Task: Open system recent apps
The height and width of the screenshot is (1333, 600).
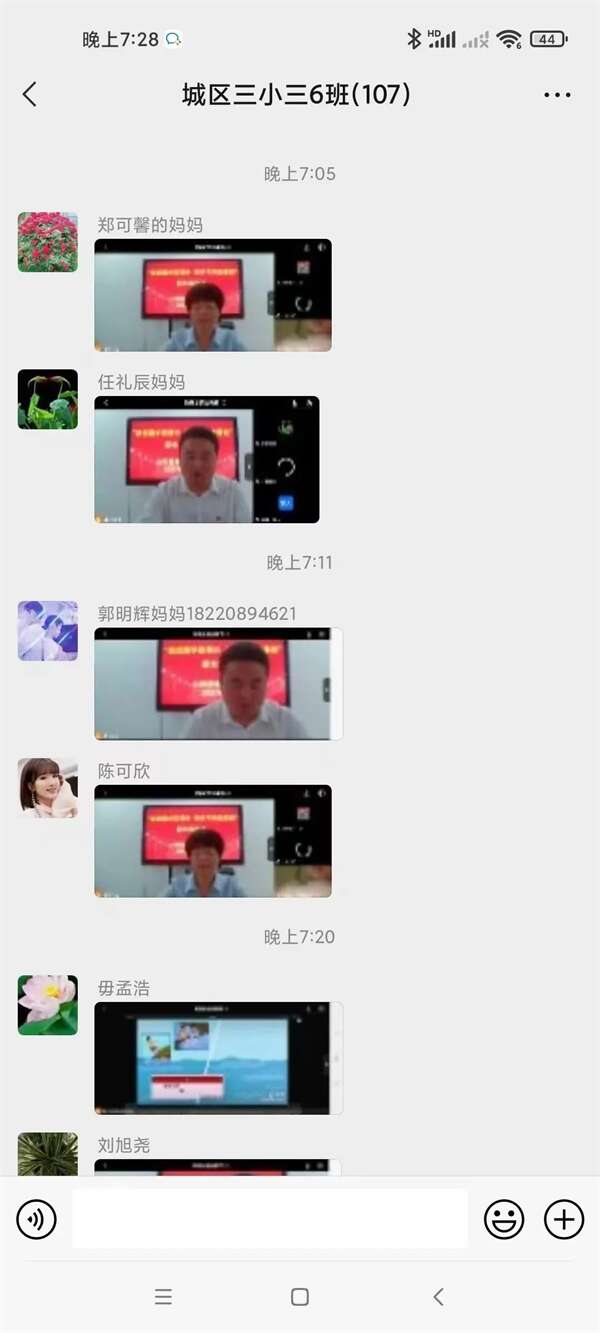Action: (x=163, y=1297)
